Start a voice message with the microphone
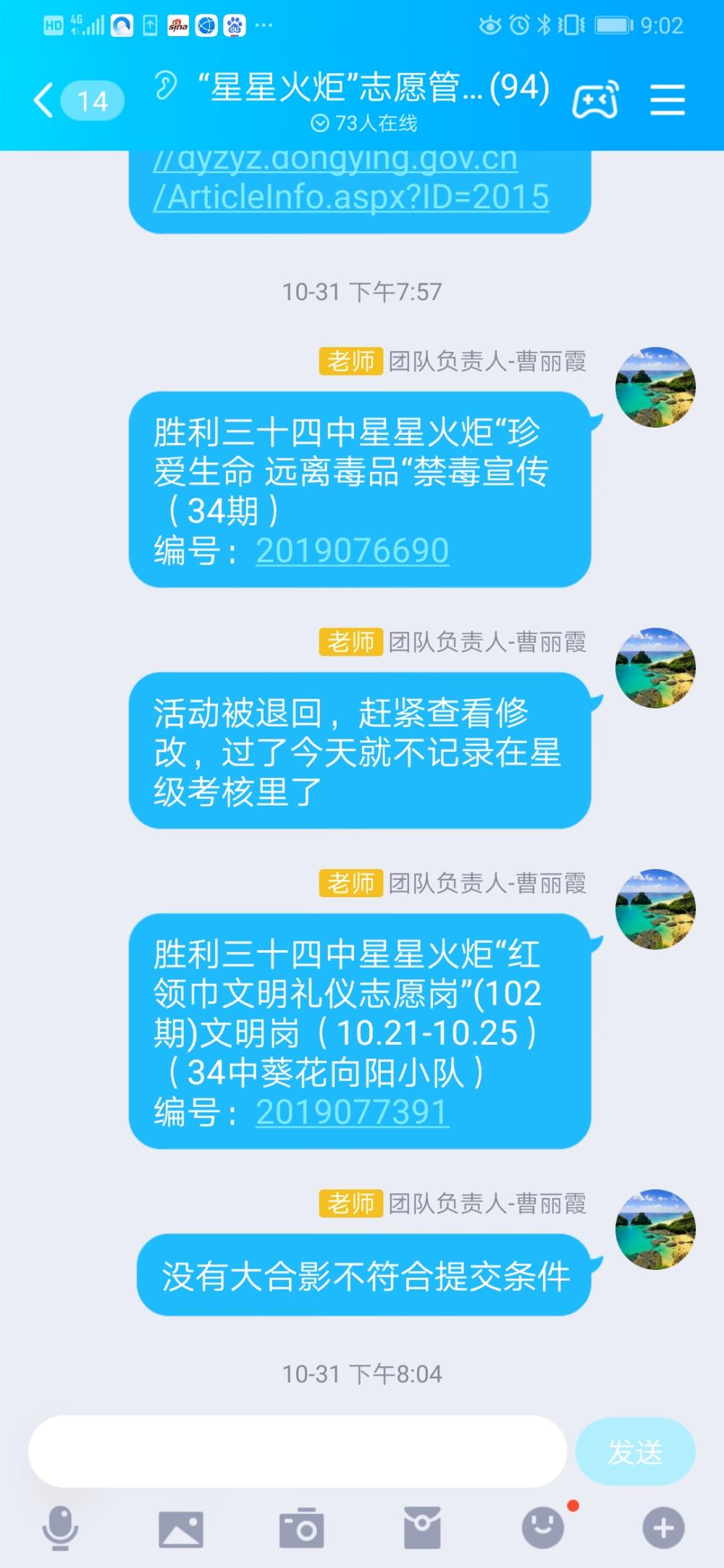The width and height of the screenshot is (724, 1568). tap(60, 1528)
